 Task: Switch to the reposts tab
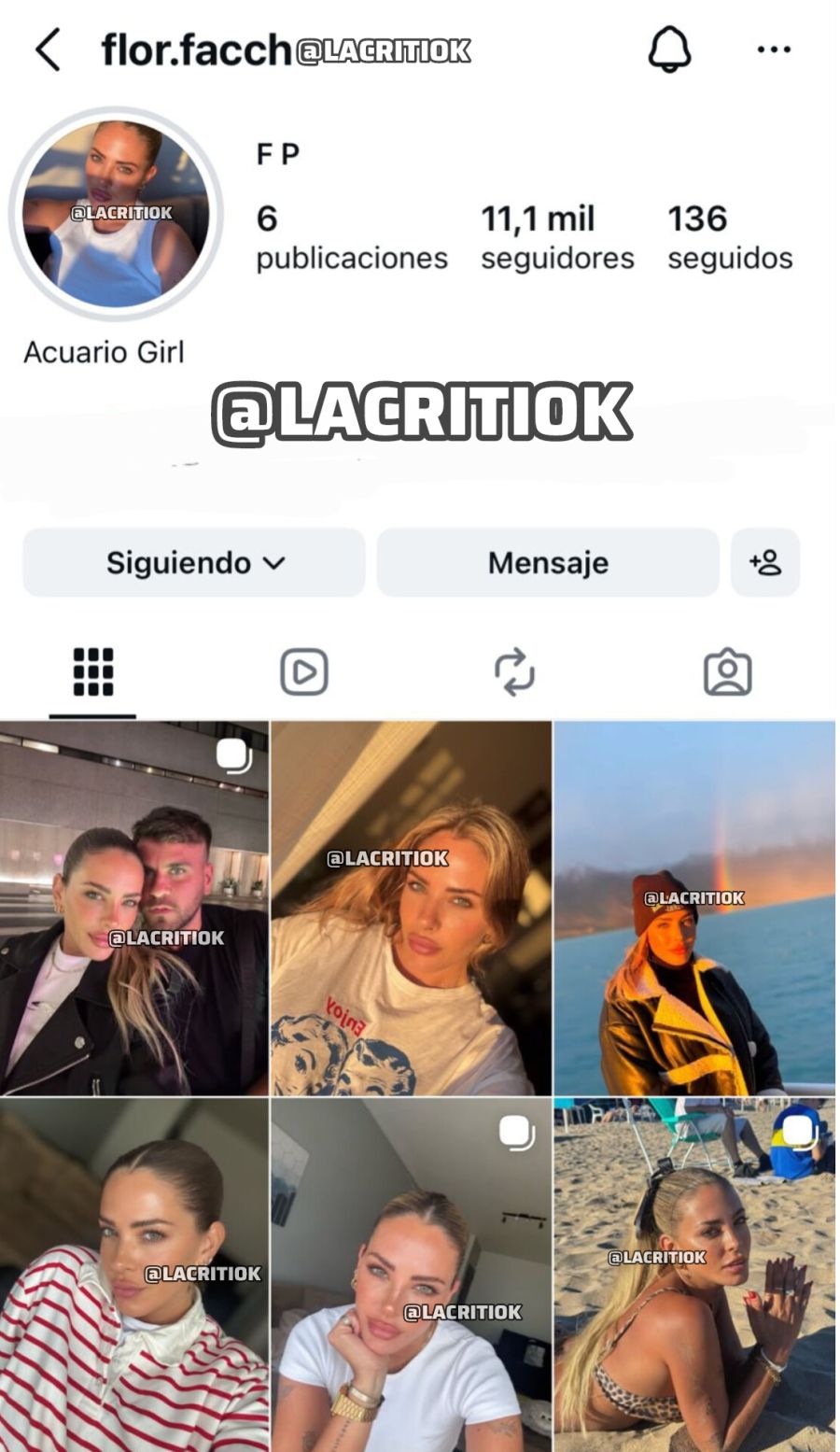click(x=514, y=672)
